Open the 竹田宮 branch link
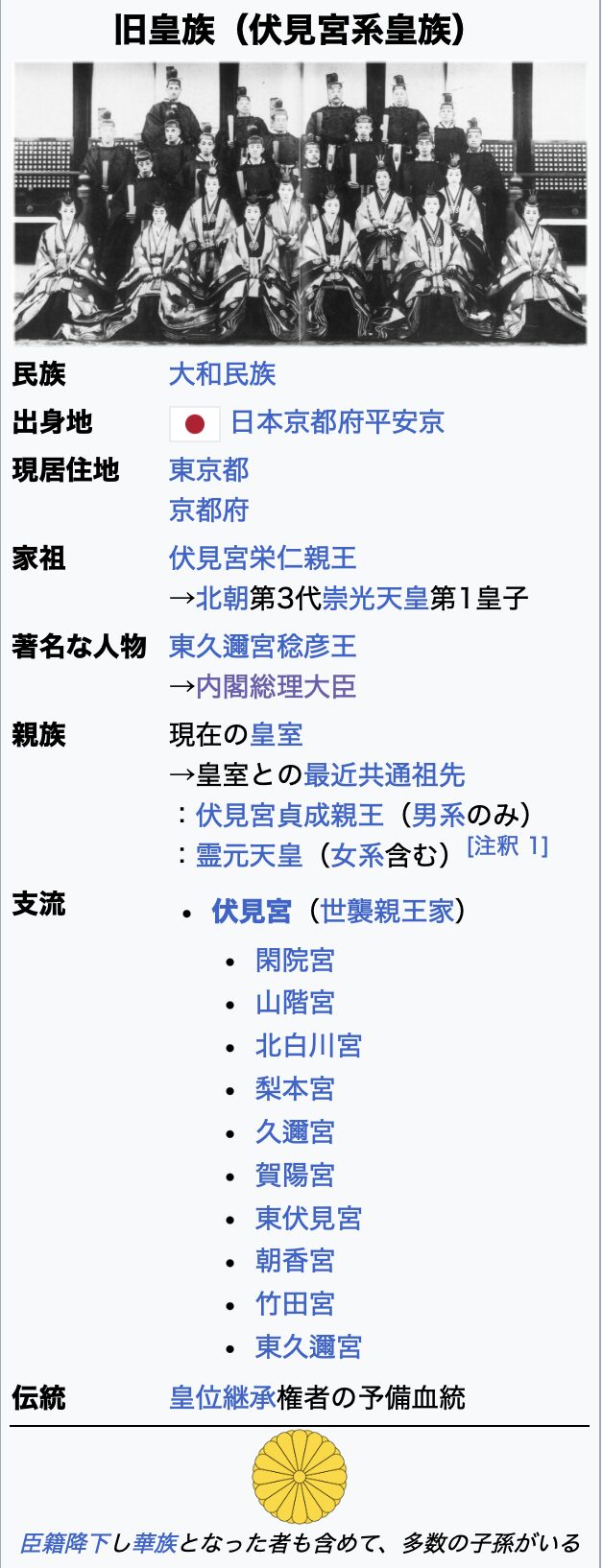603x1568 pixels. [295, 1304]
